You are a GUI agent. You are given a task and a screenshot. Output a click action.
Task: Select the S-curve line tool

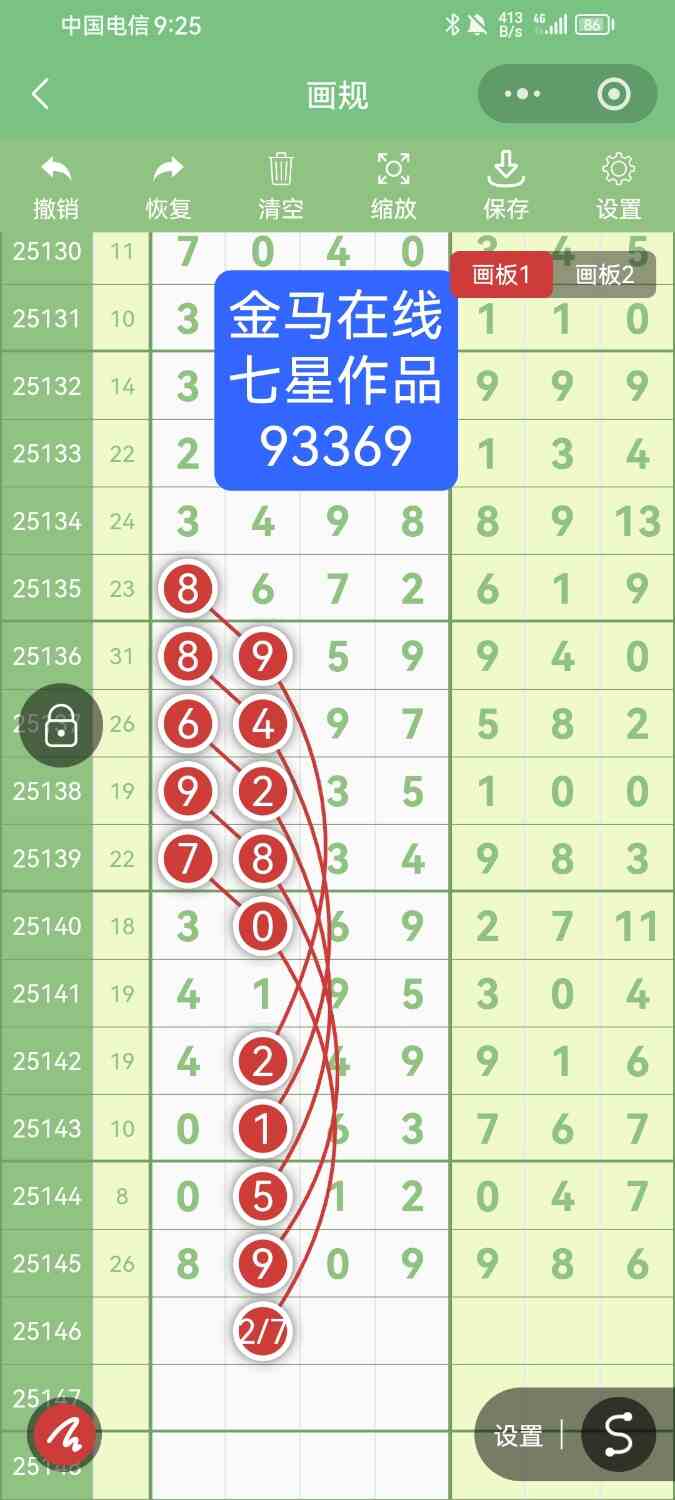618,1436
